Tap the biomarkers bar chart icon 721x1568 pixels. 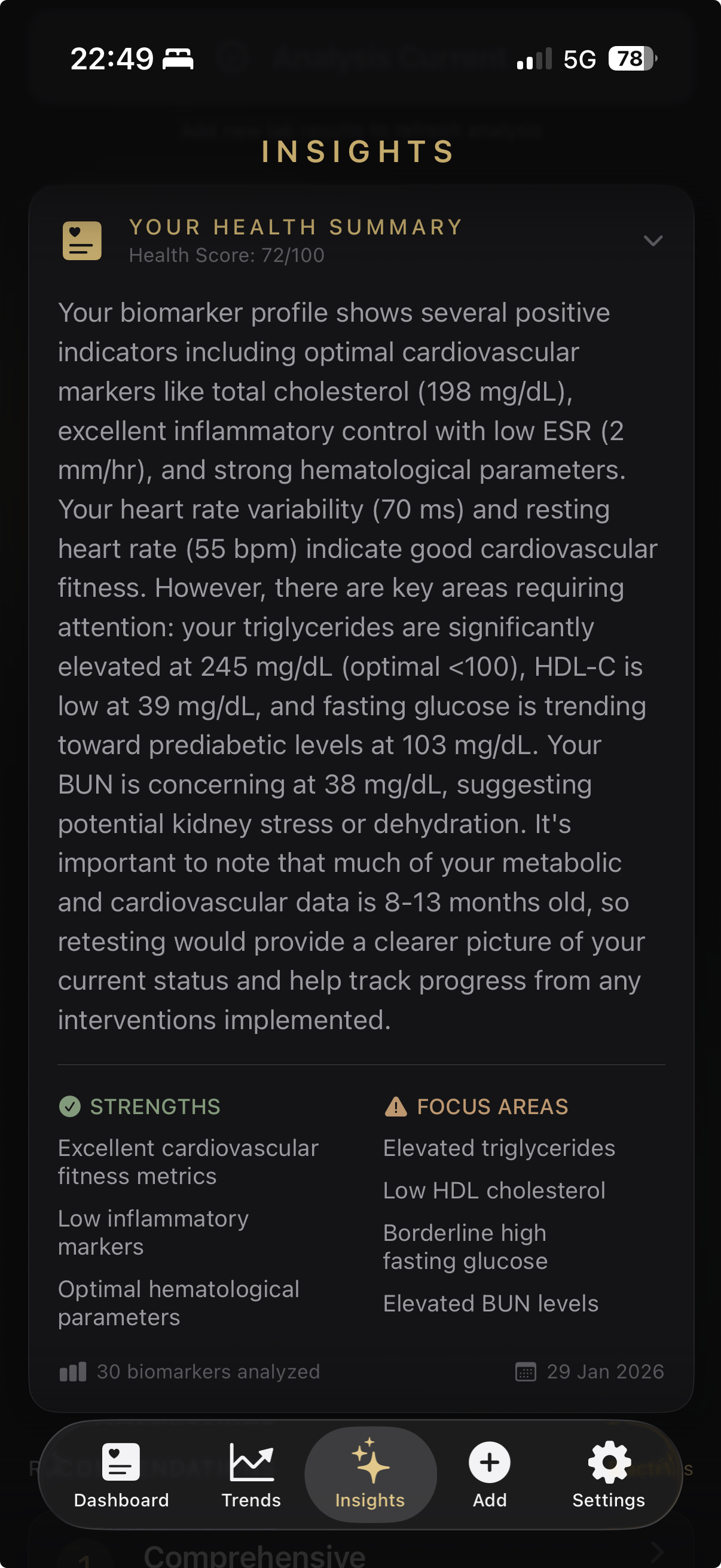74,1372
